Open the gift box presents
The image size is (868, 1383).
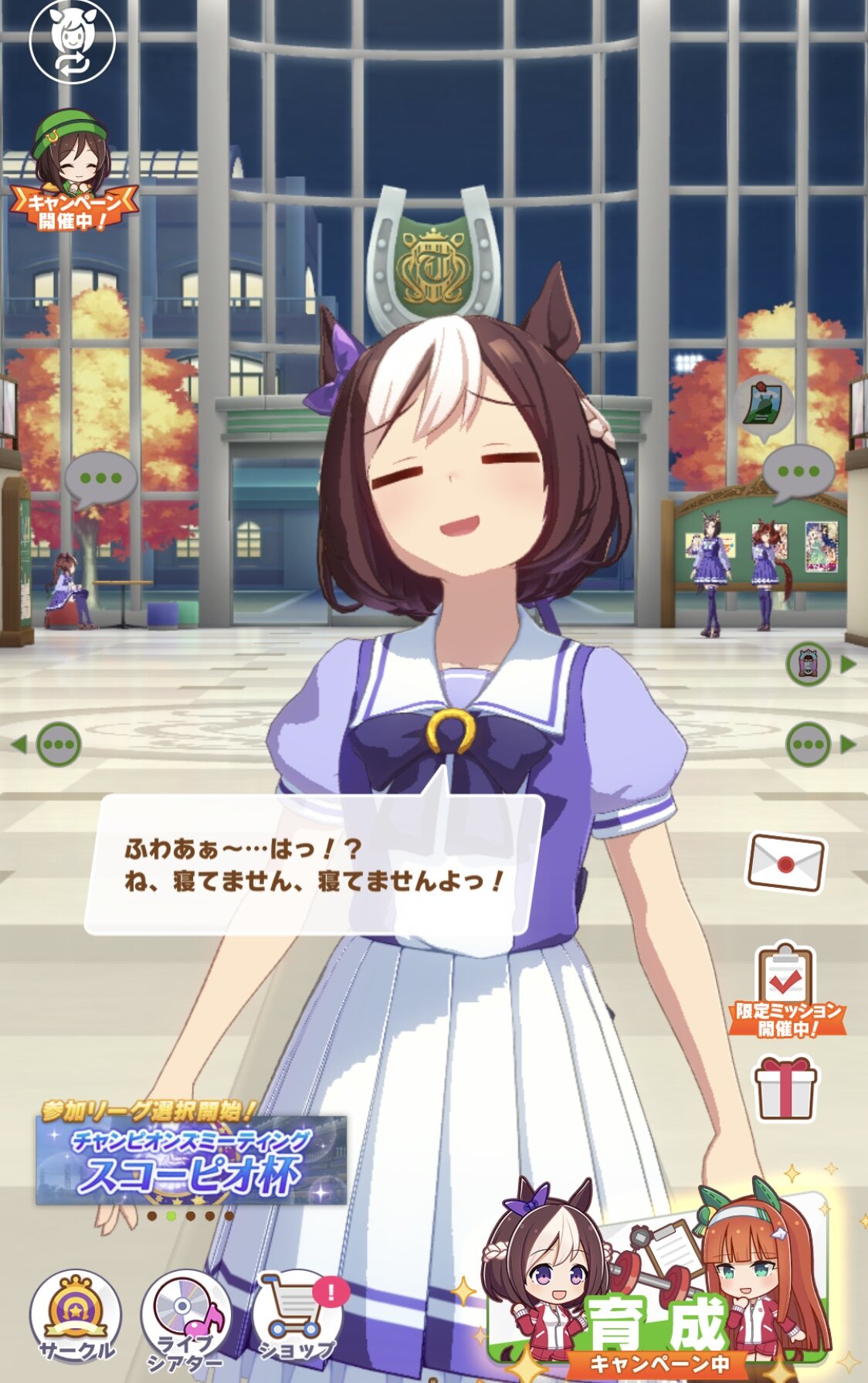pyautogui.click(x=785, y=1089)
